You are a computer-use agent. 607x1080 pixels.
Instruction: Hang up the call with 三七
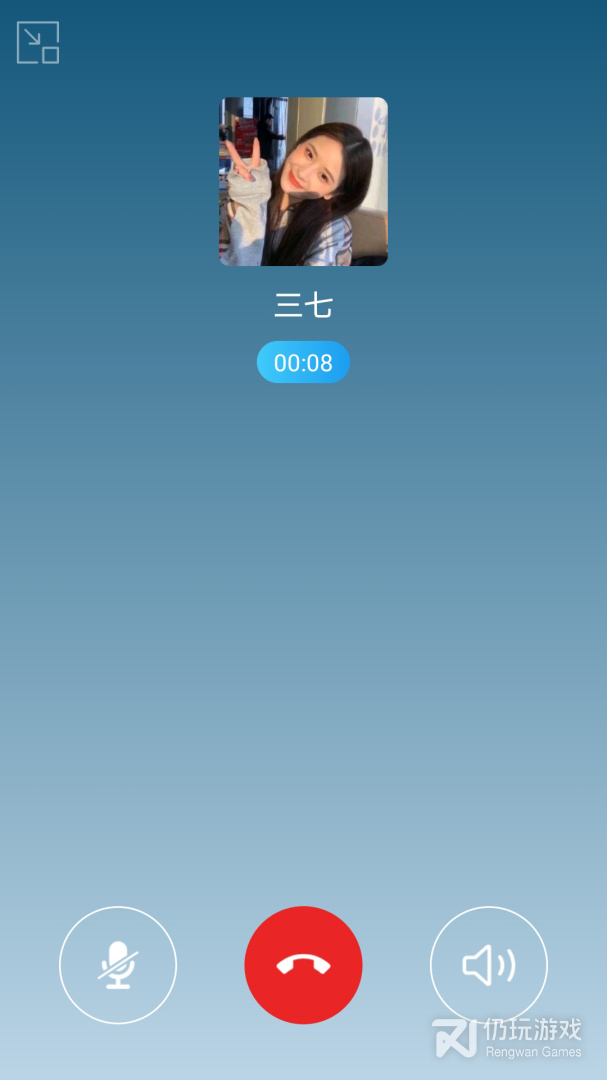click(x=303, y=965)
